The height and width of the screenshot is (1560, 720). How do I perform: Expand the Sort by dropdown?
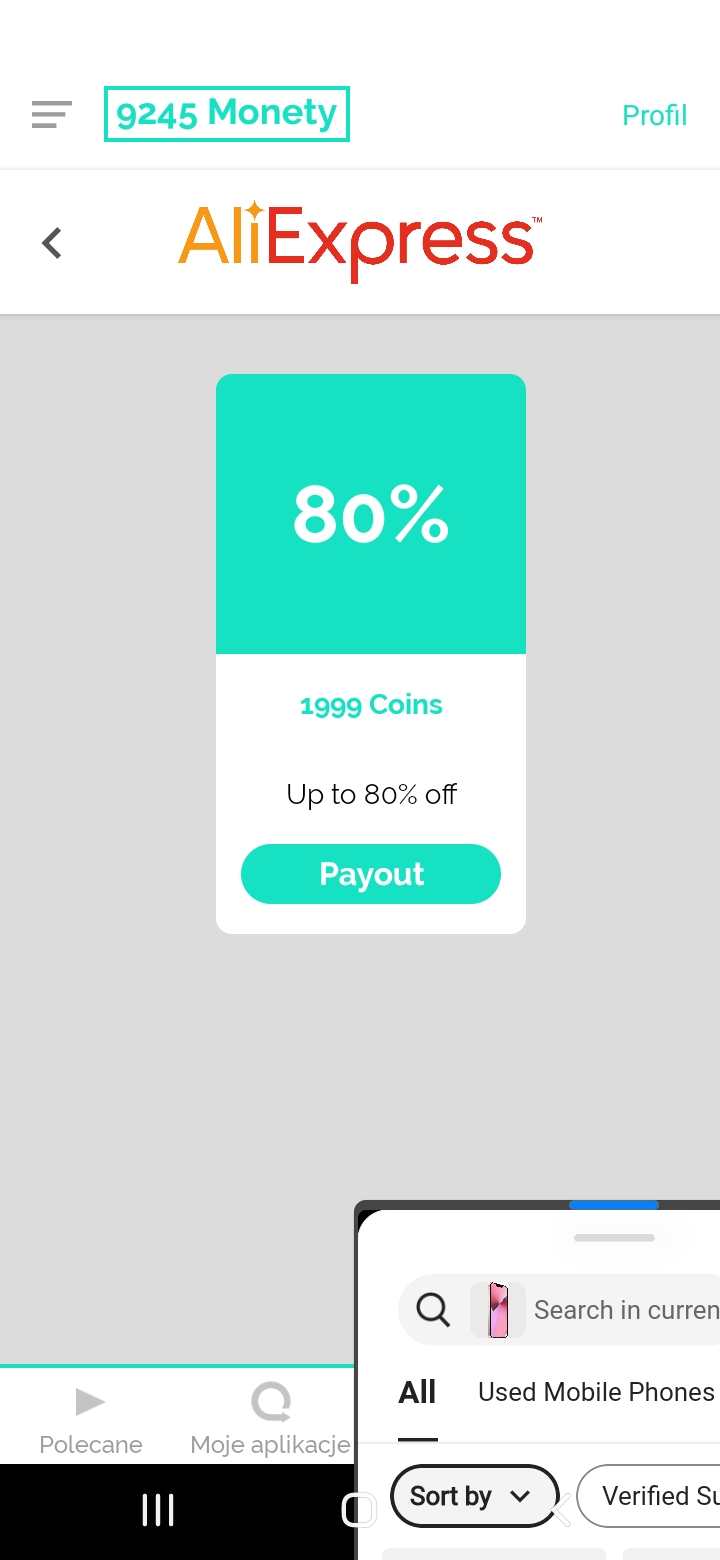tap(472, 1496)
